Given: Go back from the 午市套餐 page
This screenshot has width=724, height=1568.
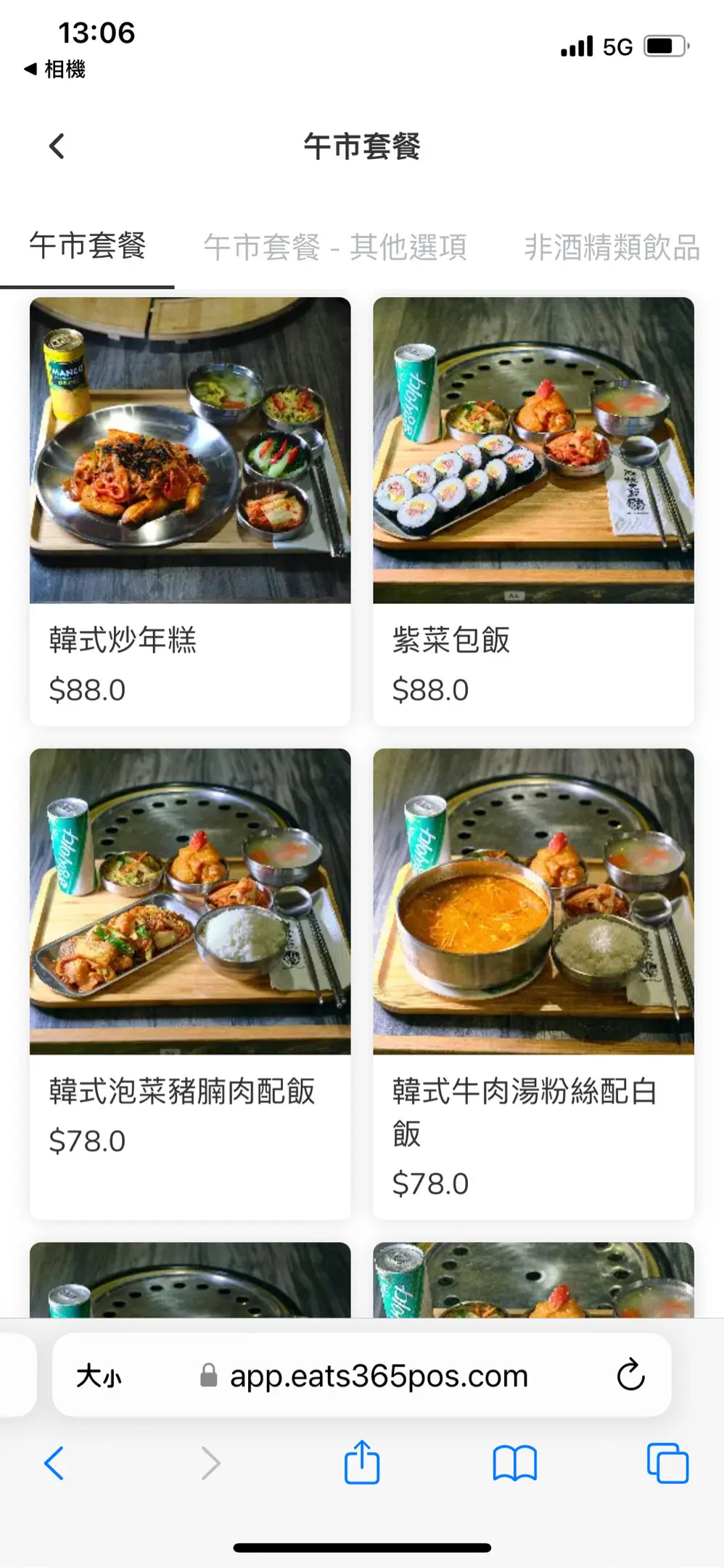Looking at the screenshot, I should point(57,146).
